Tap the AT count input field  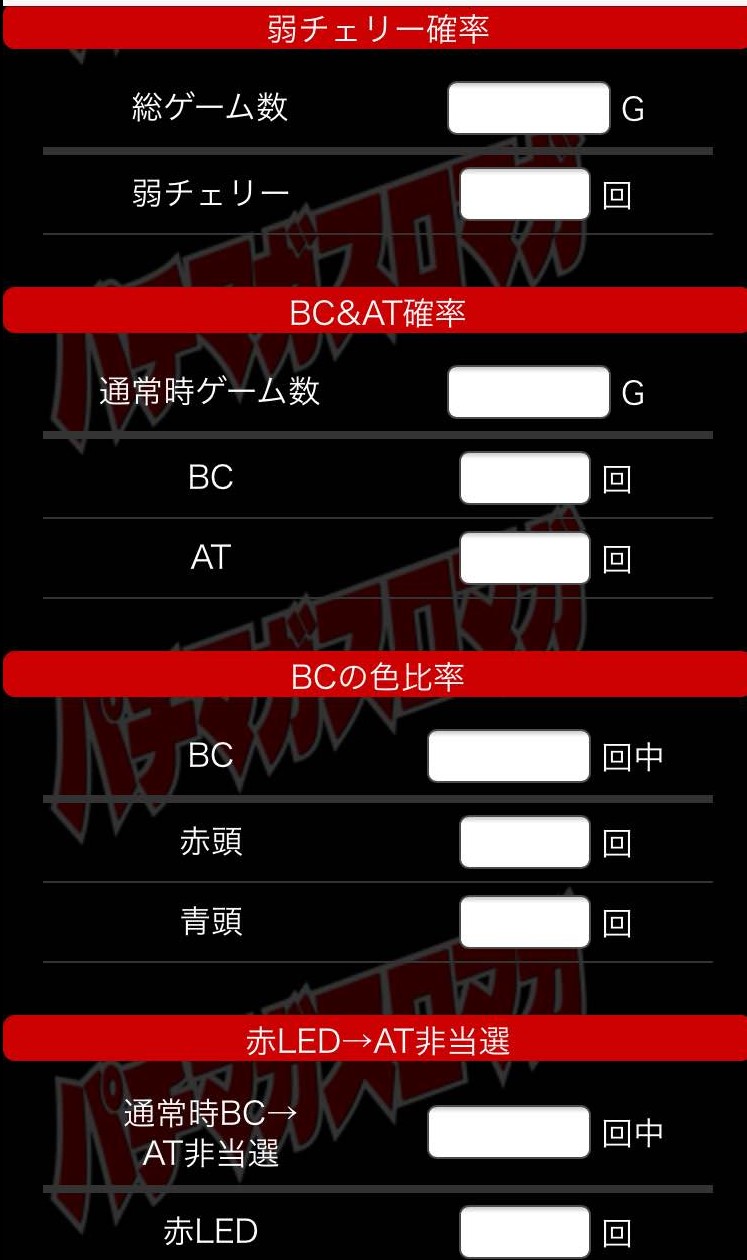[x=525, y=558]
